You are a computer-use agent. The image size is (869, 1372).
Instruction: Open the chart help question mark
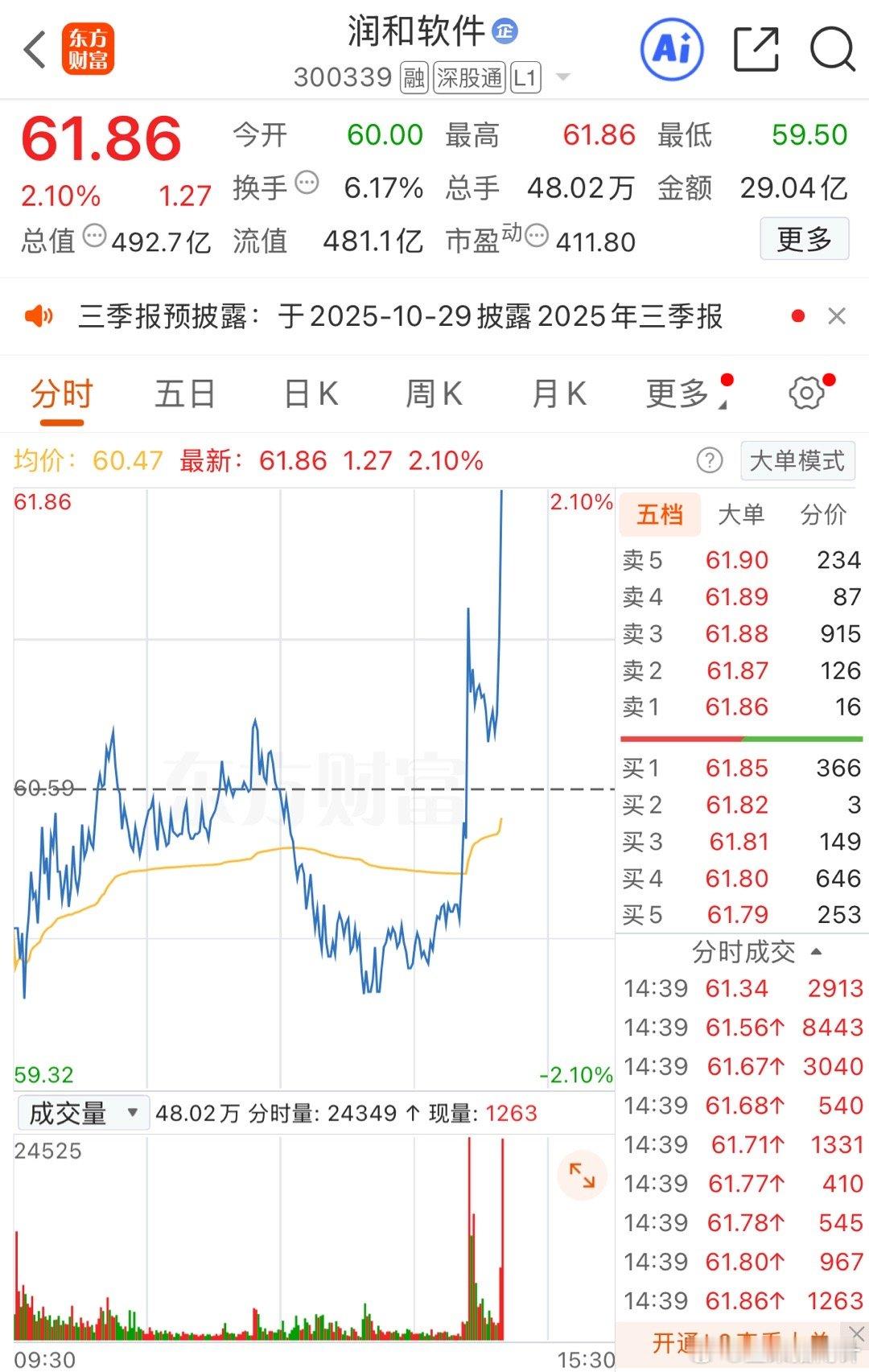pyautogui.click(x=708, y=461)
